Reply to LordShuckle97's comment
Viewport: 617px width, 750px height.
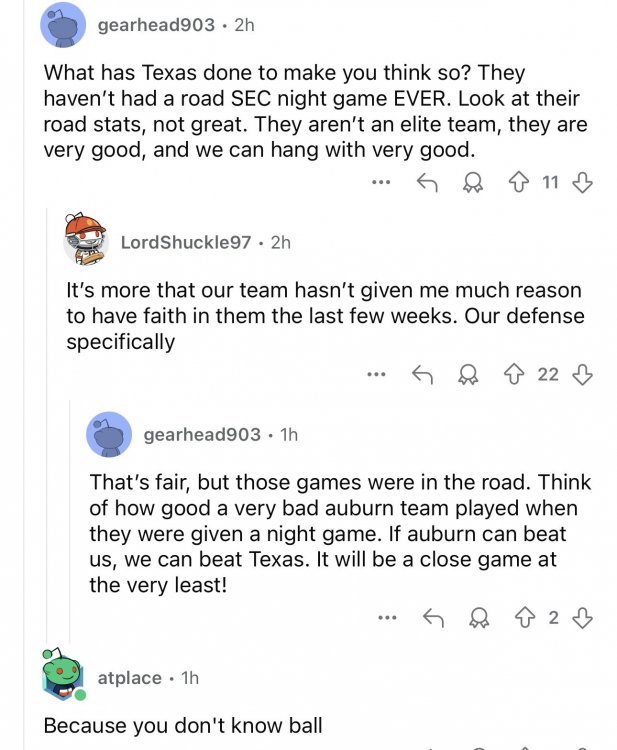(424, 375)
